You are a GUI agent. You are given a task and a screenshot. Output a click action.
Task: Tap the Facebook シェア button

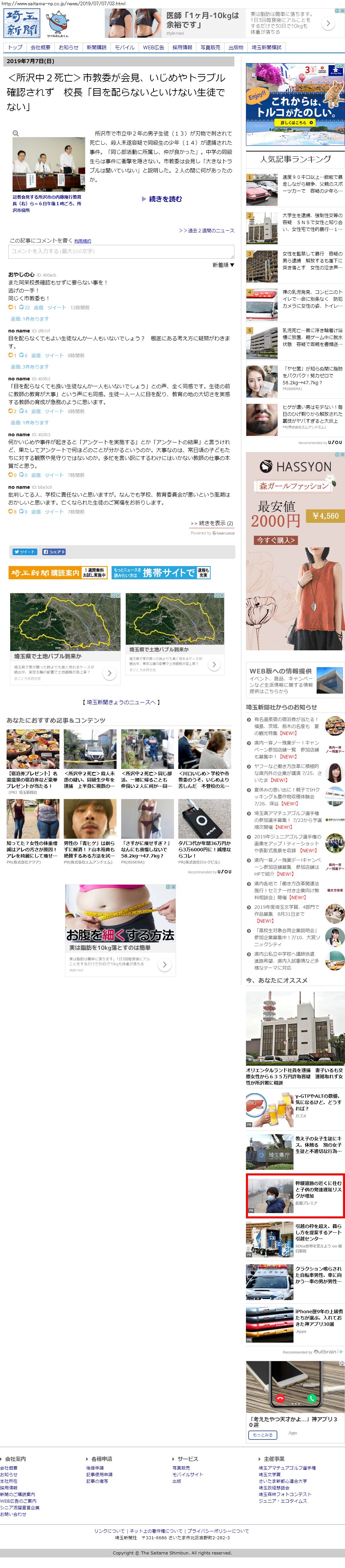(54, 552)
